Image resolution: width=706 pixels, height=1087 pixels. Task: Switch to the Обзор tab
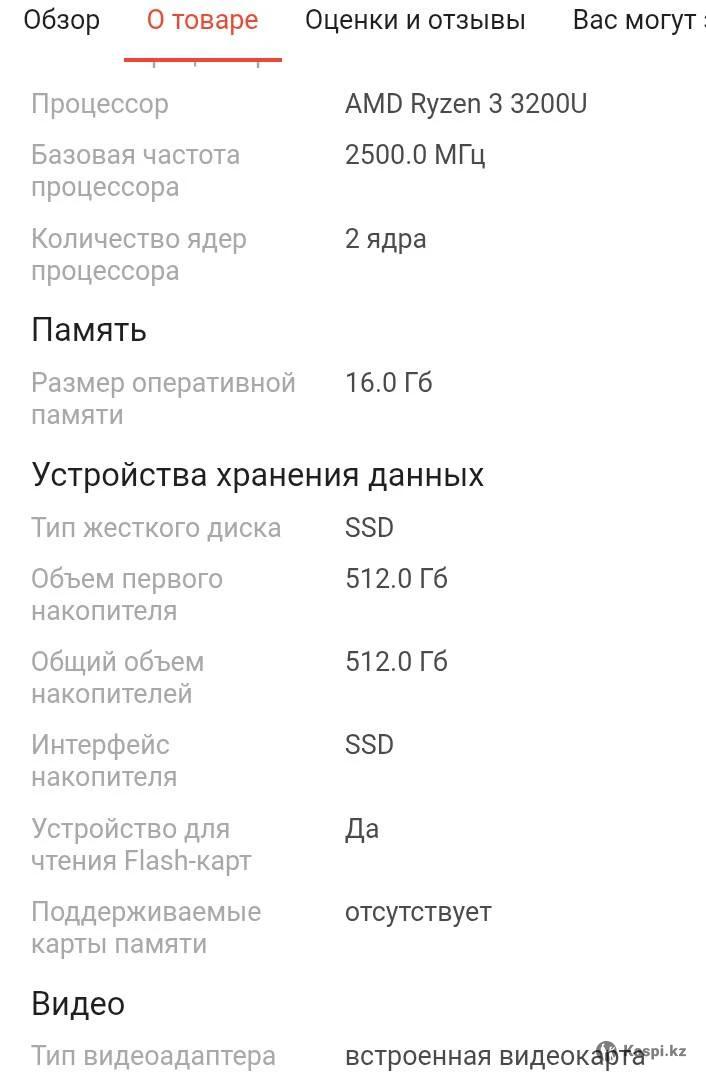62,20
